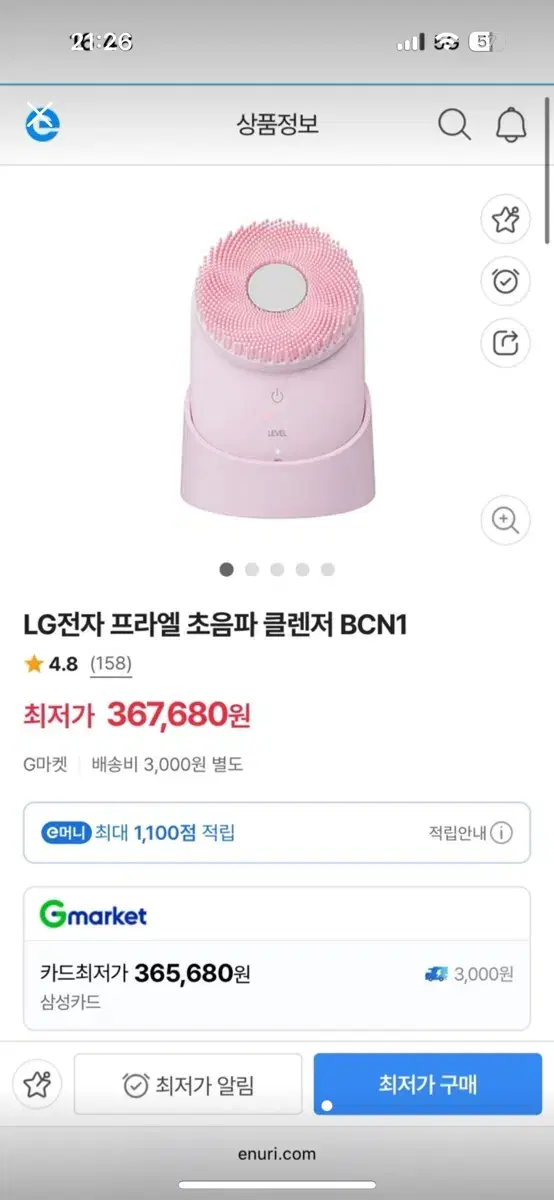Jump to the second product image dot
This screenshot has width=554, height=1200.
[x=252, y=569]
